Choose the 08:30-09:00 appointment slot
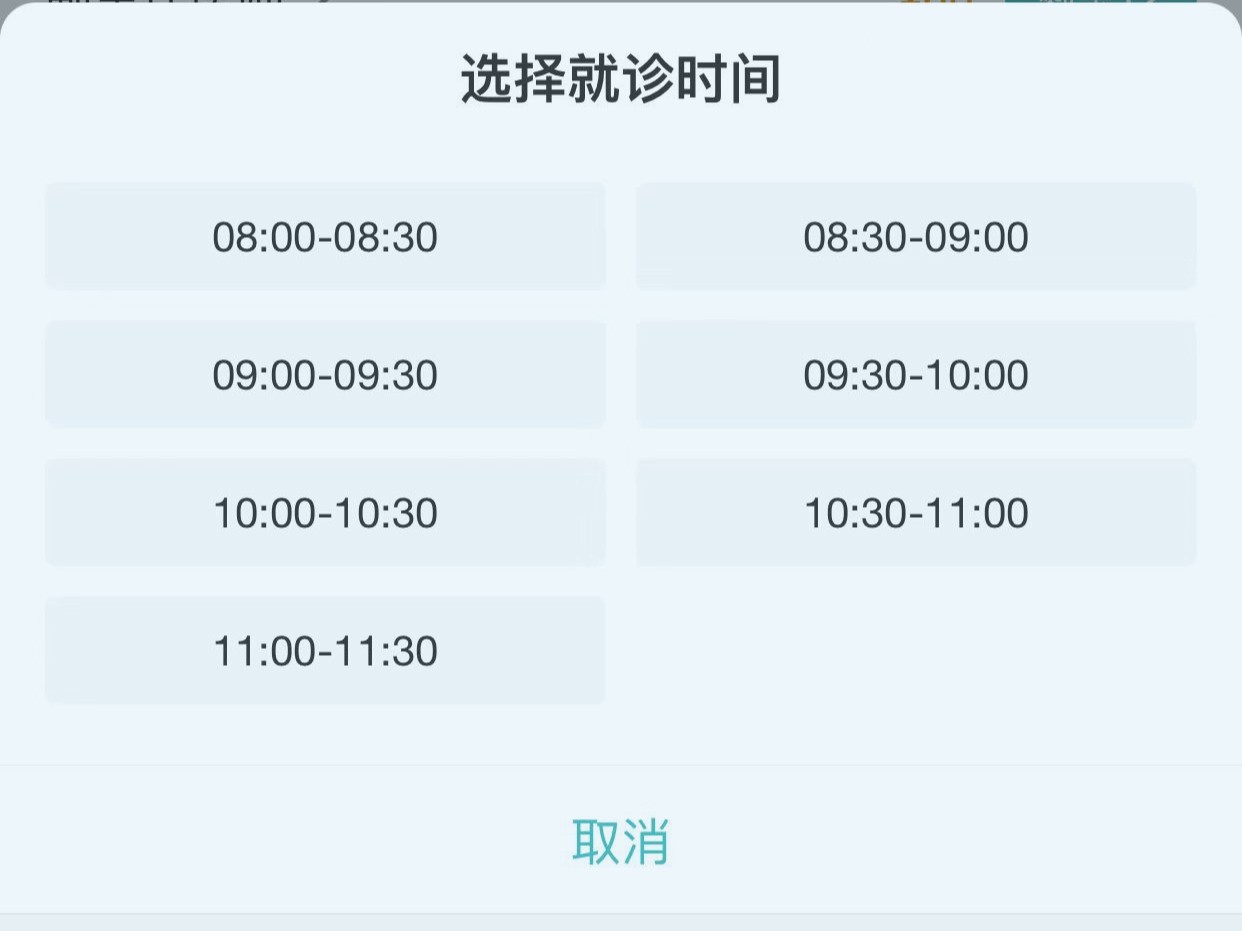This screenshot has height=931, width=1242. tap(915, 237)
